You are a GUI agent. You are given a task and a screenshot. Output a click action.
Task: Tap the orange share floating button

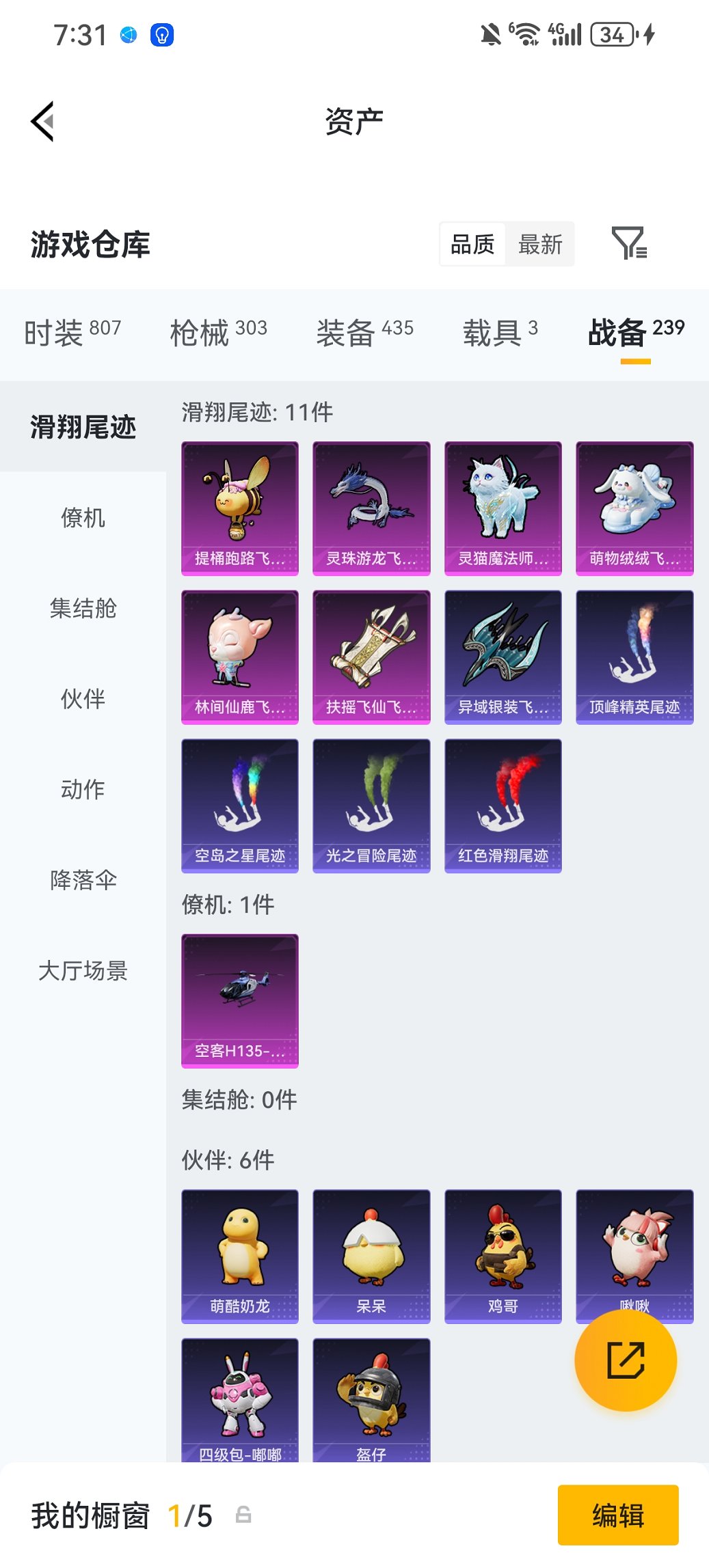(x=626, y=1360)
